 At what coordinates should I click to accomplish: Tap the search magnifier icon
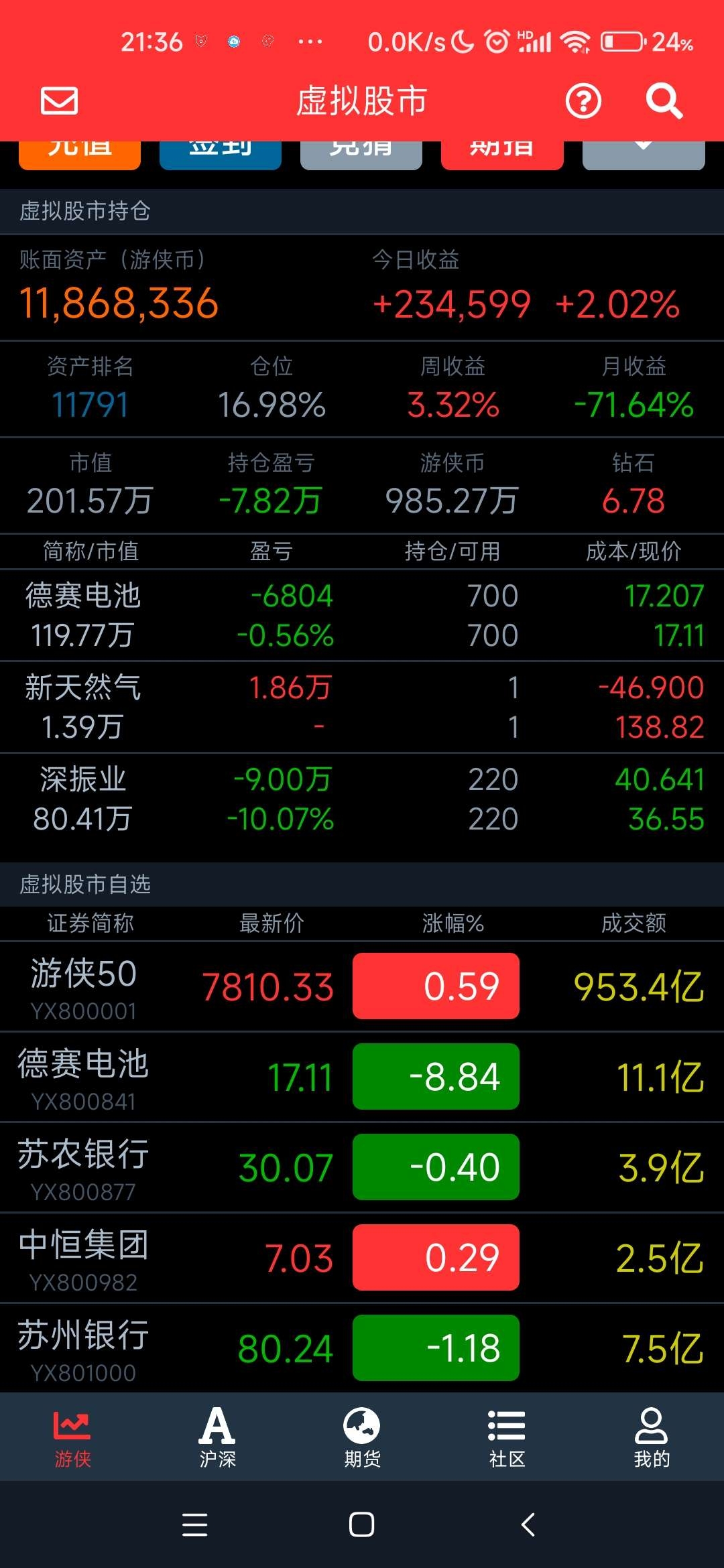point(664,101)
